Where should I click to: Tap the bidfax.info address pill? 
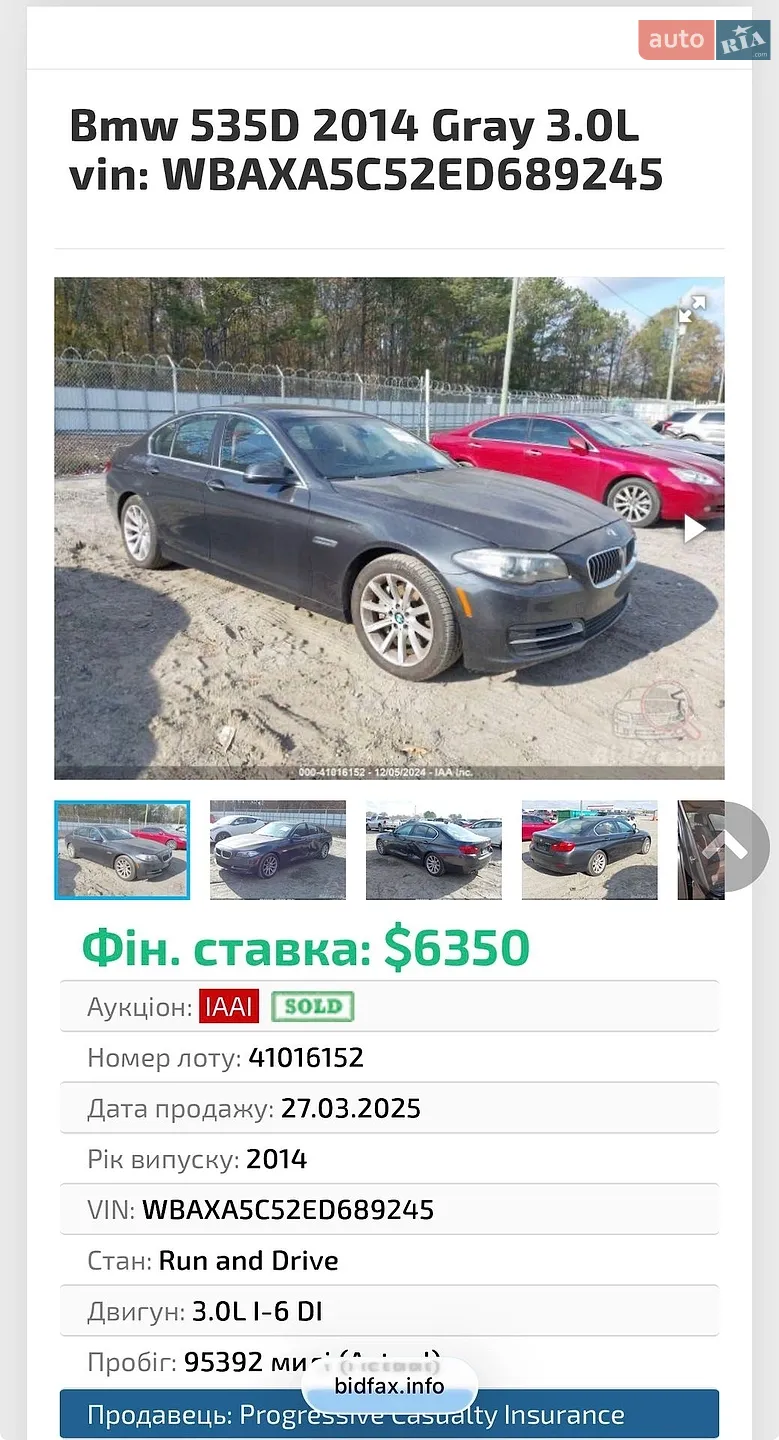tap(390, 1386)
